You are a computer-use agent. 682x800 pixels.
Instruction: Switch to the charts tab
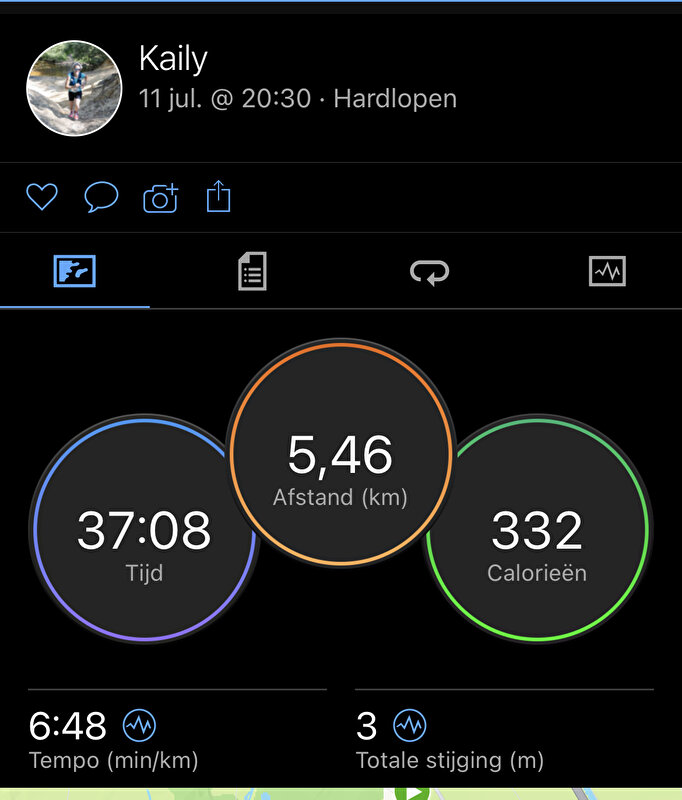pyautogui.click(x=607, y=271)
